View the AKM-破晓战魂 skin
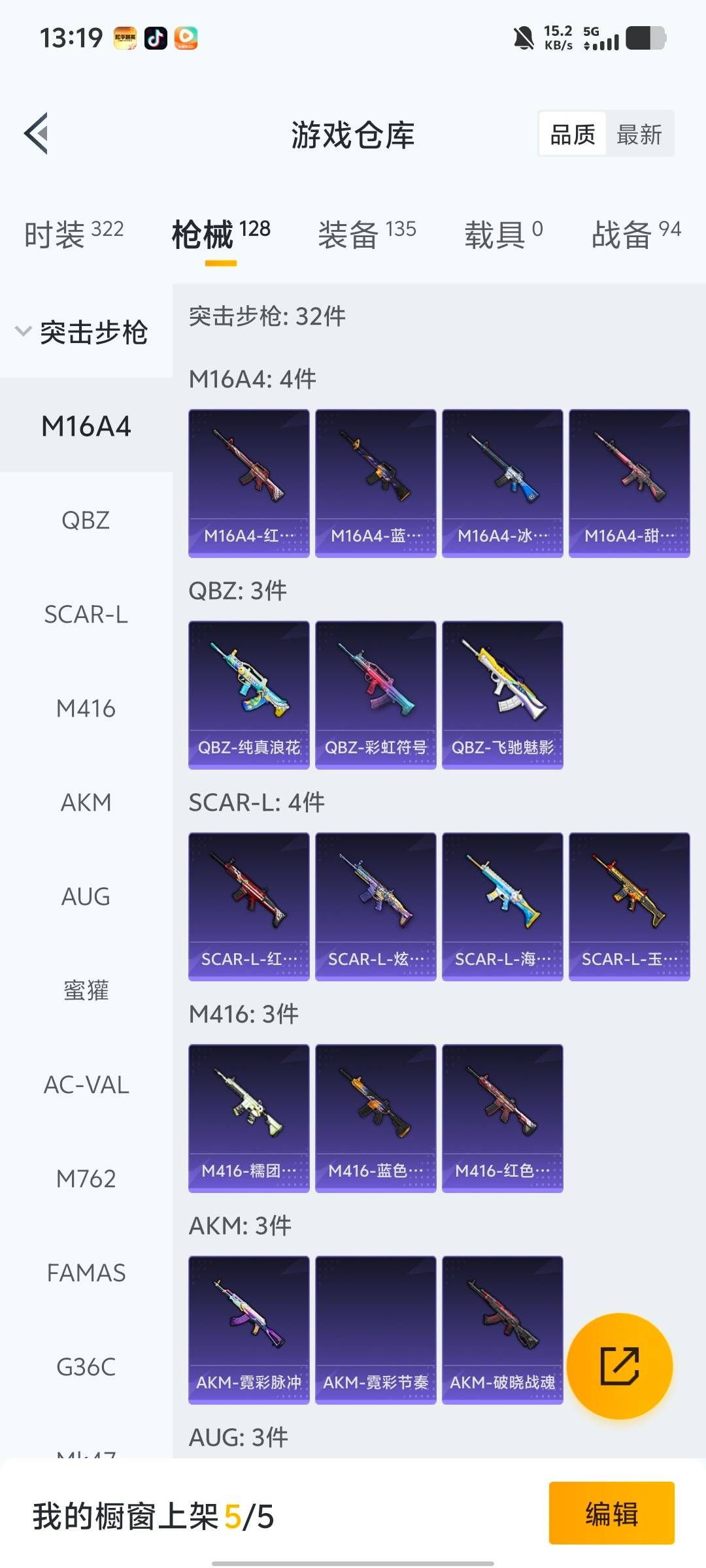Screen dimensions: 706x1568 point(502,1330)
